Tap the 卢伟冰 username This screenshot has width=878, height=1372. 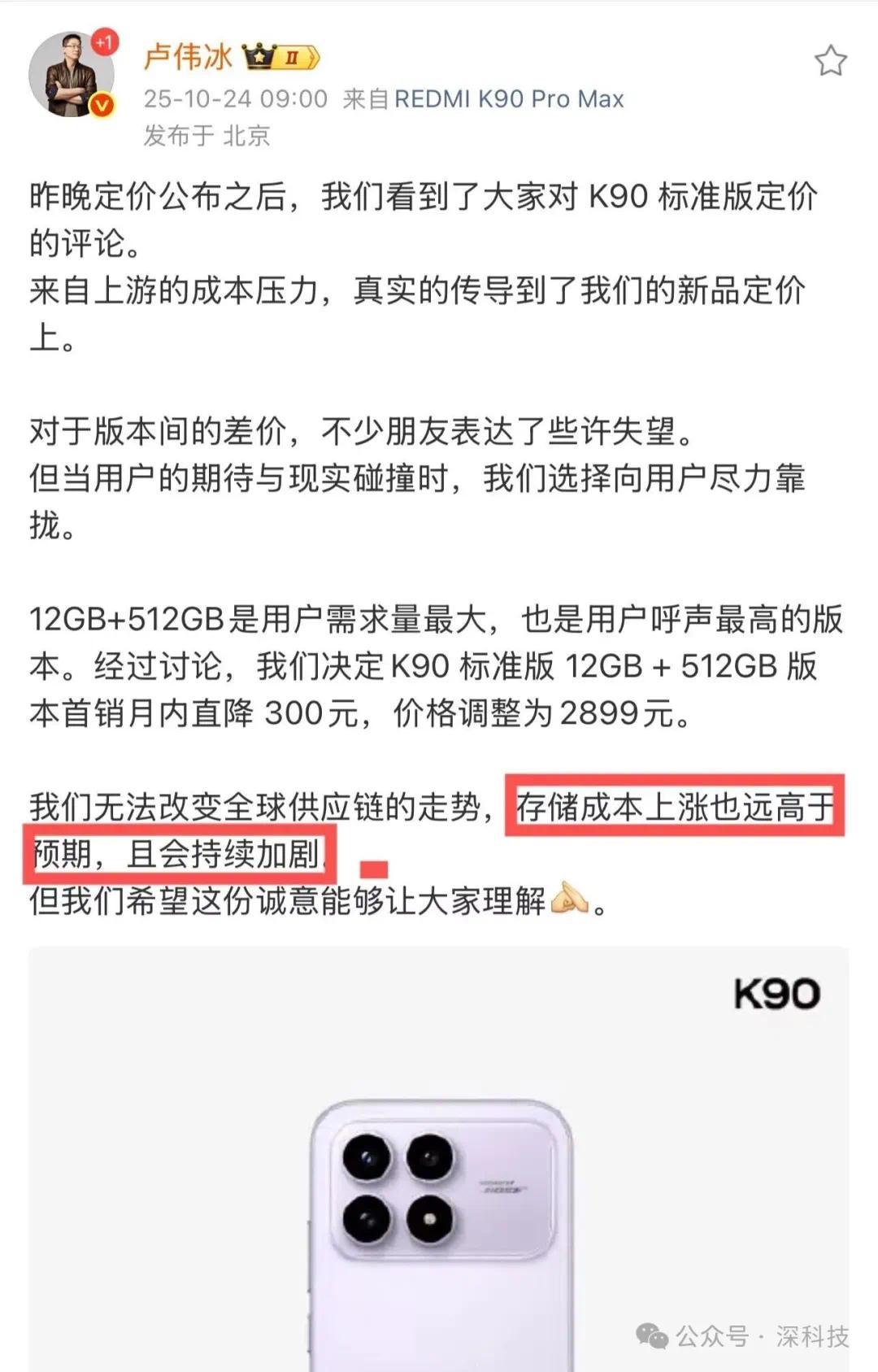tap(188, 57)
